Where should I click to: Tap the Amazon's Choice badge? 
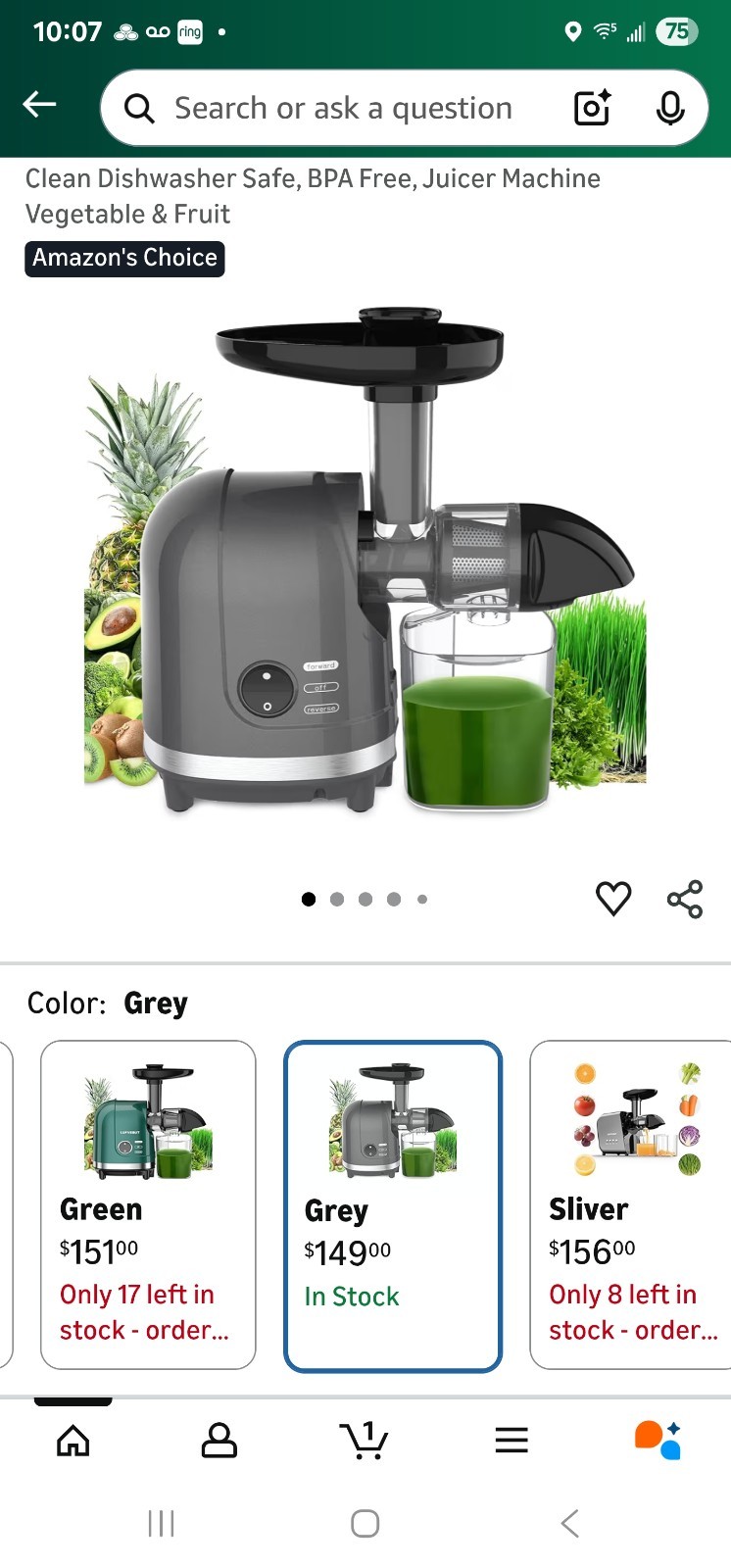(x=123, y=258)
